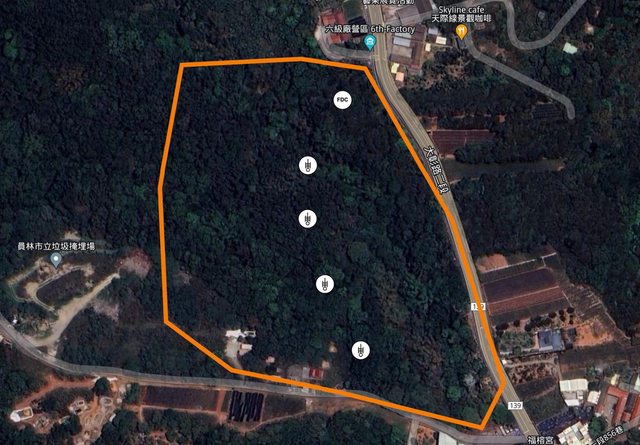The height and width of the screenshot is (445, 640).
Task: Select the 員林市立垃圾掩埋場 landfill pin
Action: pos(56,260)
